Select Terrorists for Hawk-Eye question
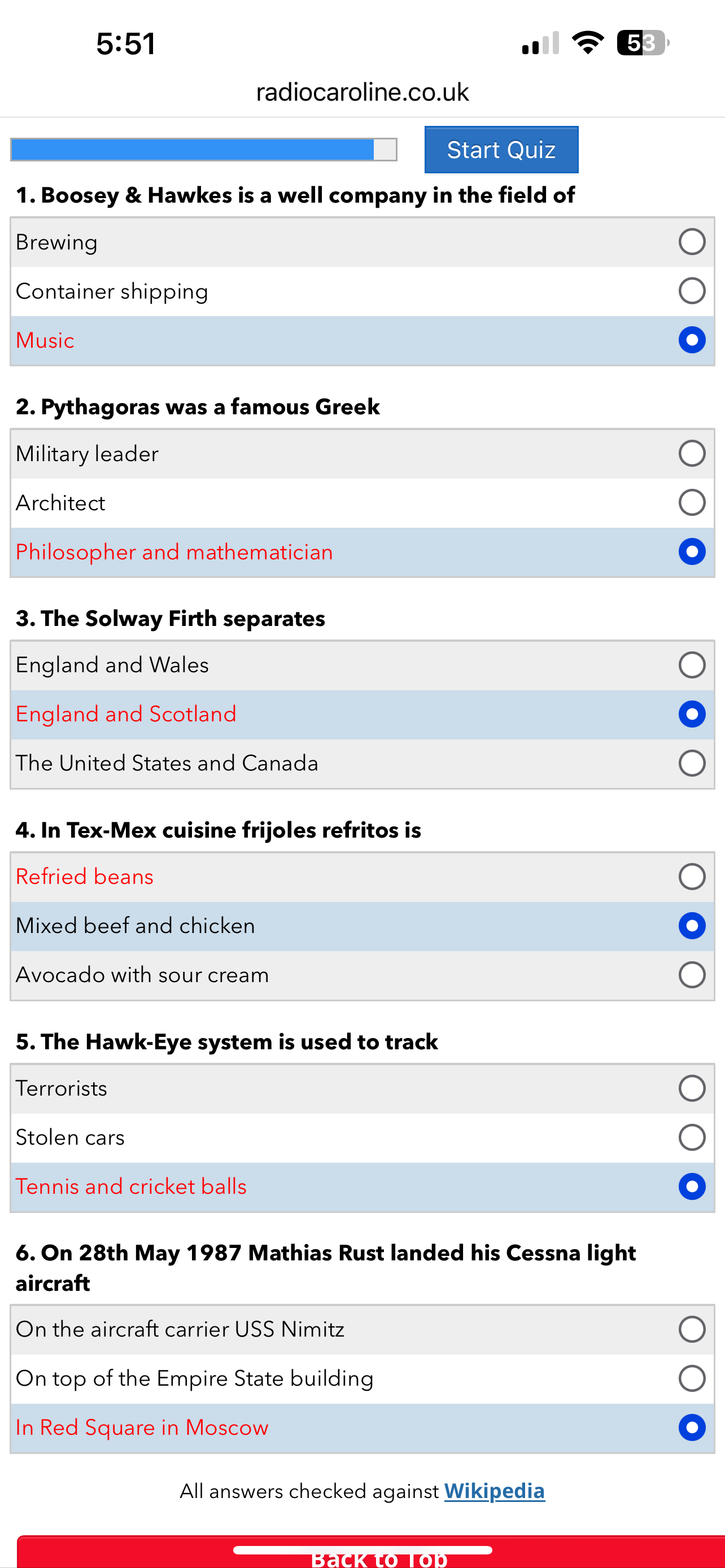725x1568 pixels. coord(362,1089)
